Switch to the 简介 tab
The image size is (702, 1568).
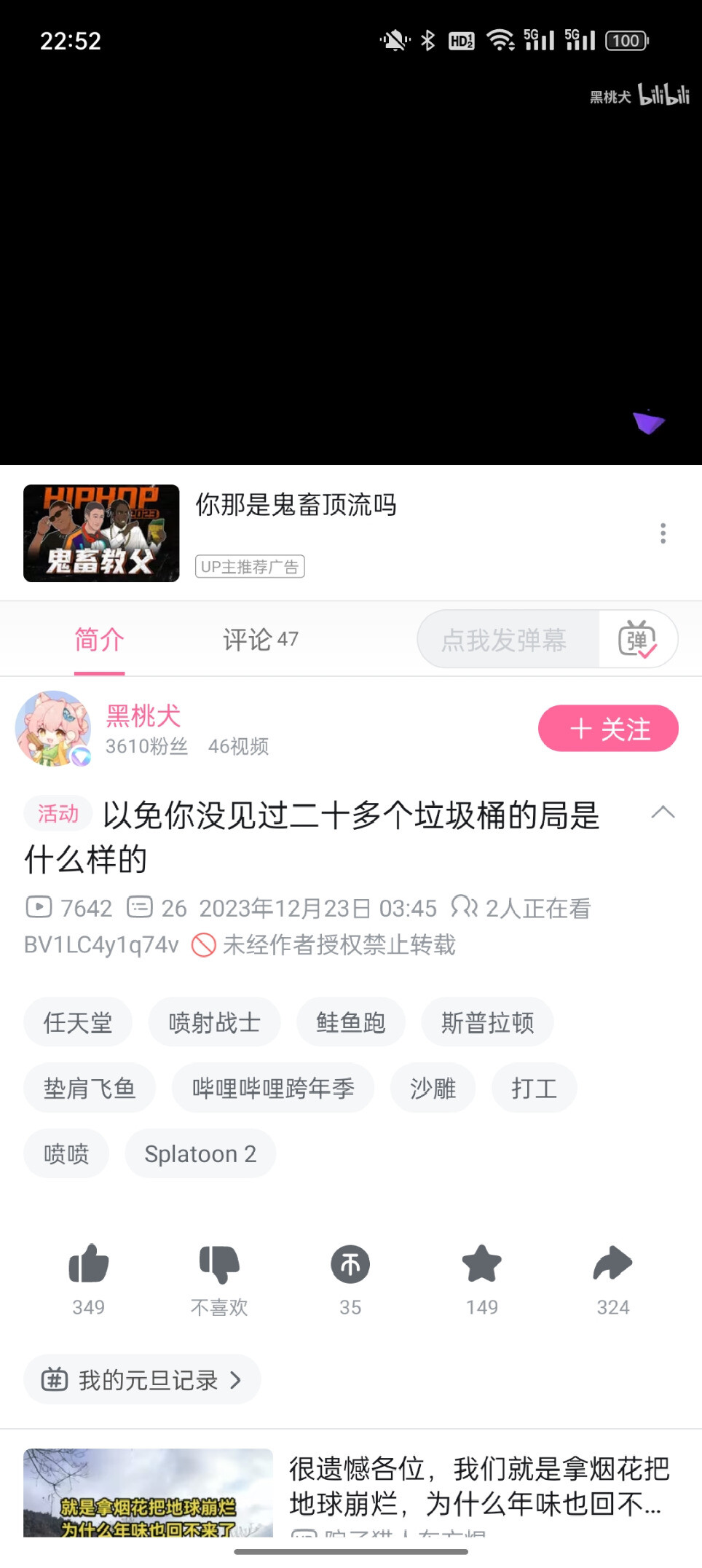[x=99, y=640]
